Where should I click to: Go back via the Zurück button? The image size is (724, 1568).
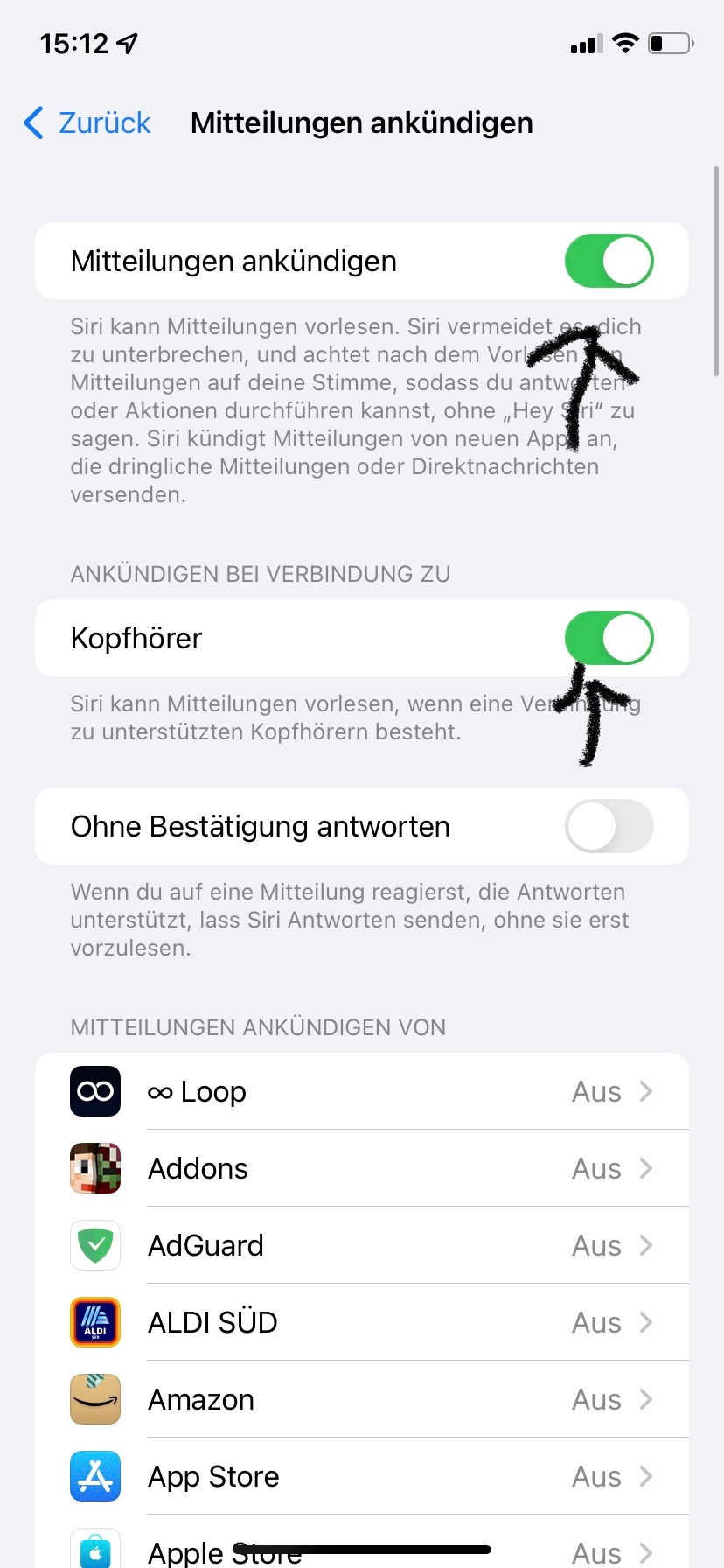pos(87,123)
